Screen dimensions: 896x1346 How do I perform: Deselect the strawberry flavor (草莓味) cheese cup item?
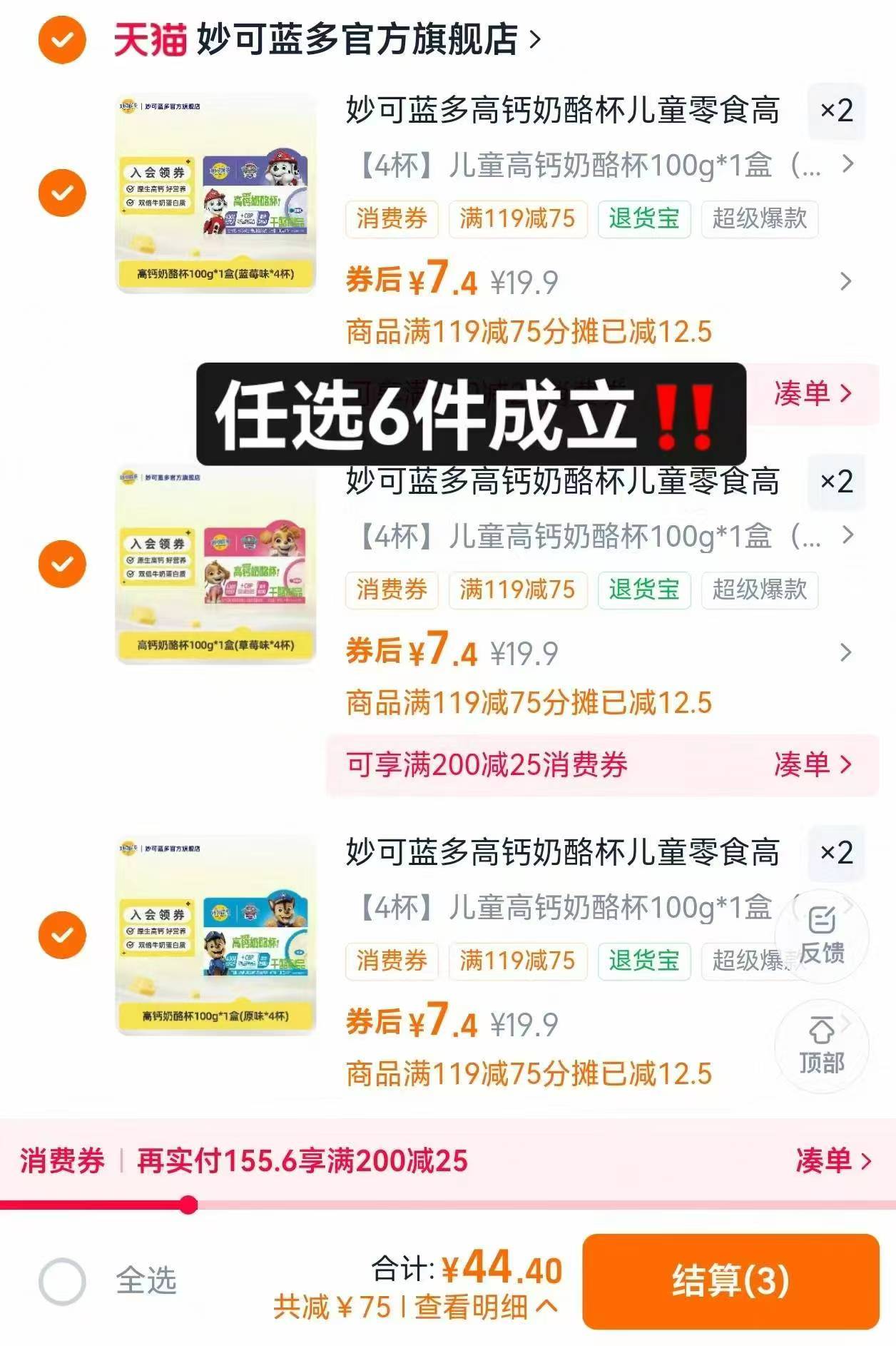tap(62, 564)
